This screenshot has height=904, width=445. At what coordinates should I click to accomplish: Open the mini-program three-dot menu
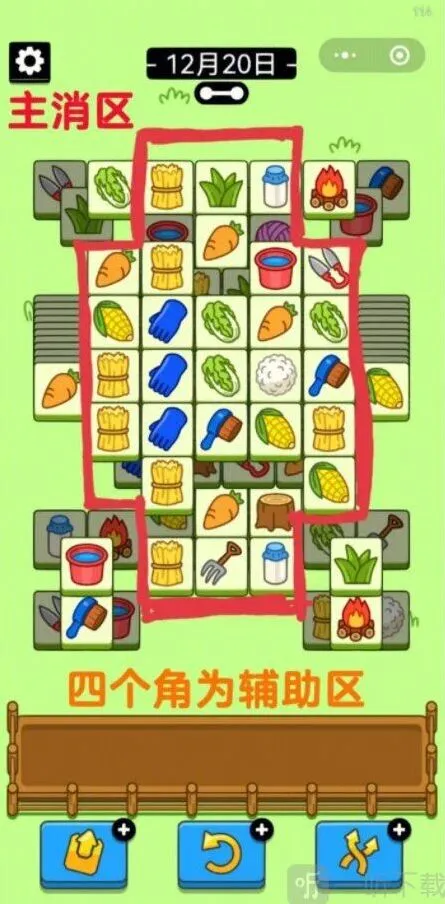coord(346,56)
